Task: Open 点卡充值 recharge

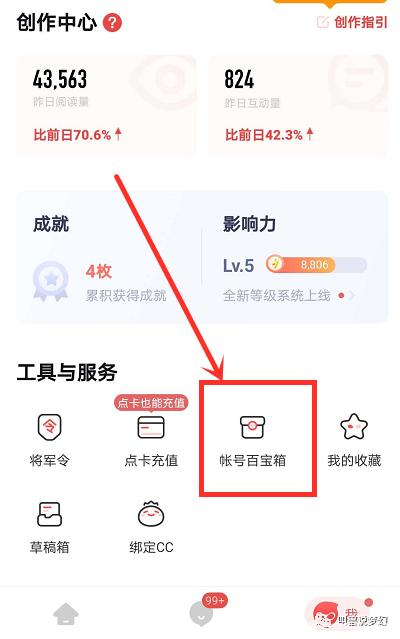Action: (151, 440)
